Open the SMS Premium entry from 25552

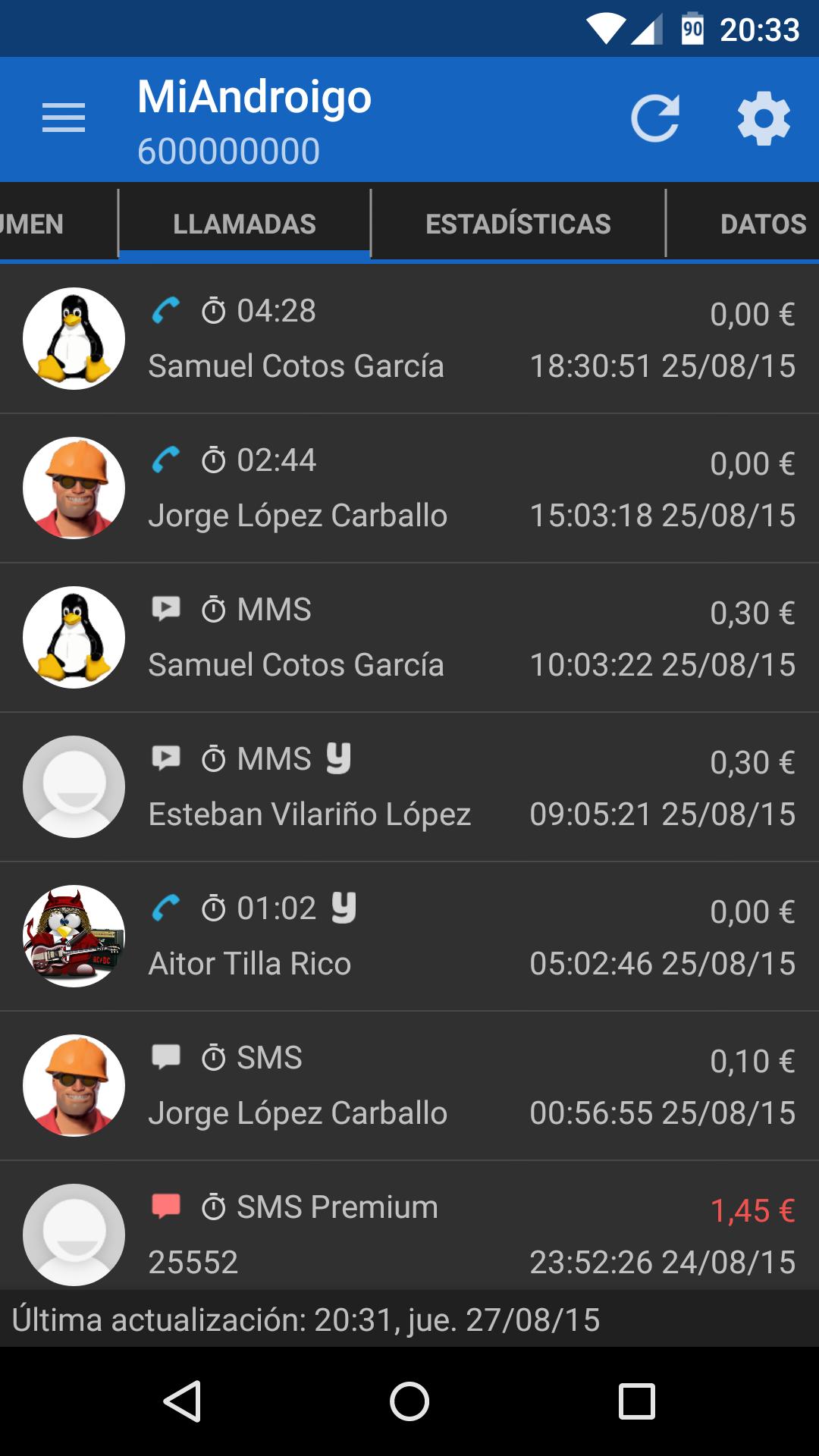pyautogui.click(x=409, y=1232)
